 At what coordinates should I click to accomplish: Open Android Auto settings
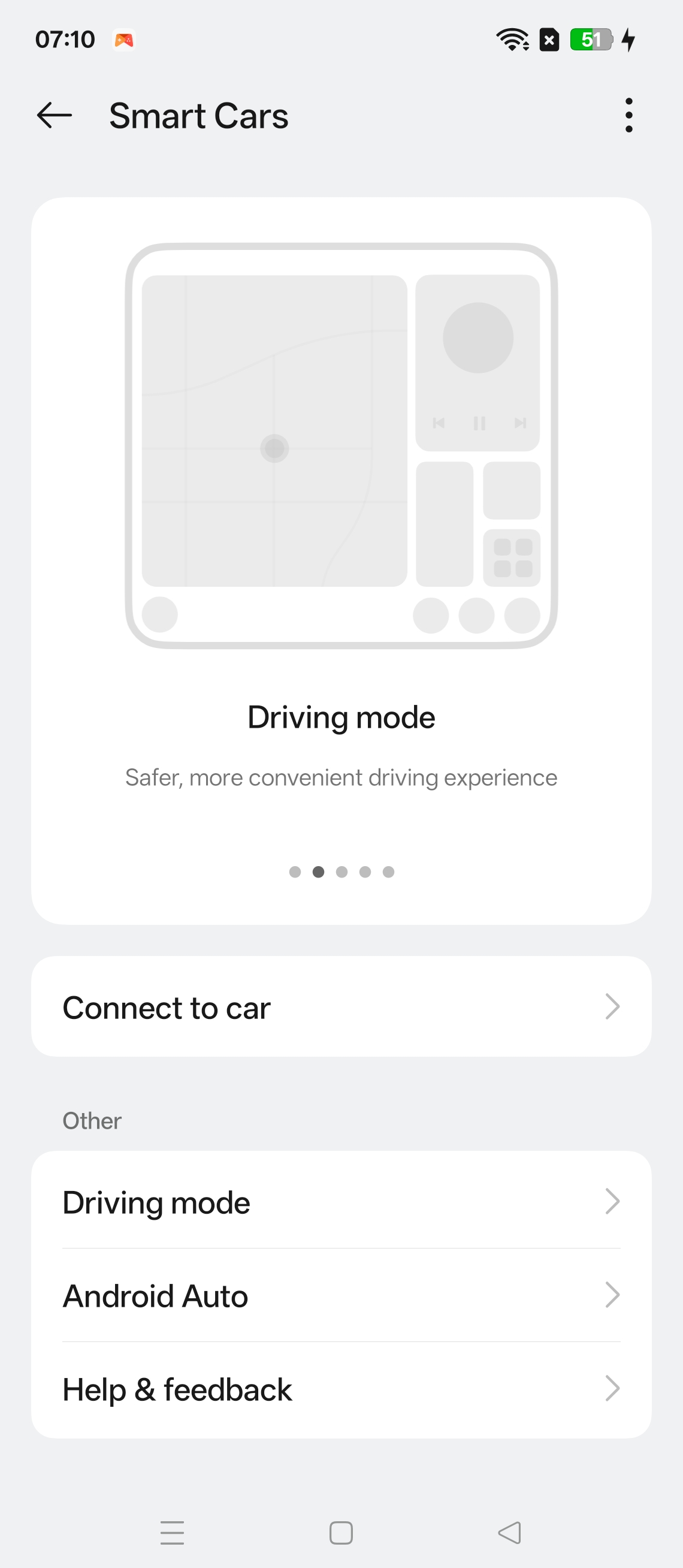[x=341, y=1295]
